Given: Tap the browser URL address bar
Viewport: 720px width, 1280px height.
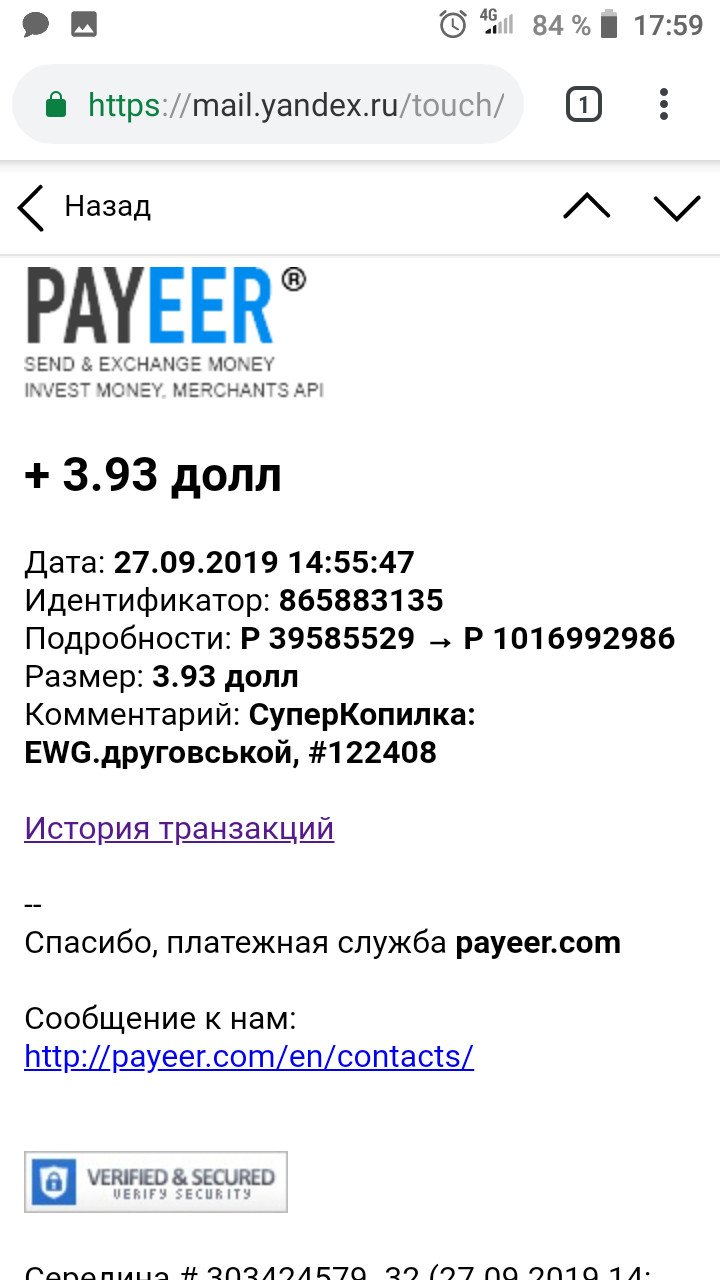Looking at the screenshot, I should [268, 105].
